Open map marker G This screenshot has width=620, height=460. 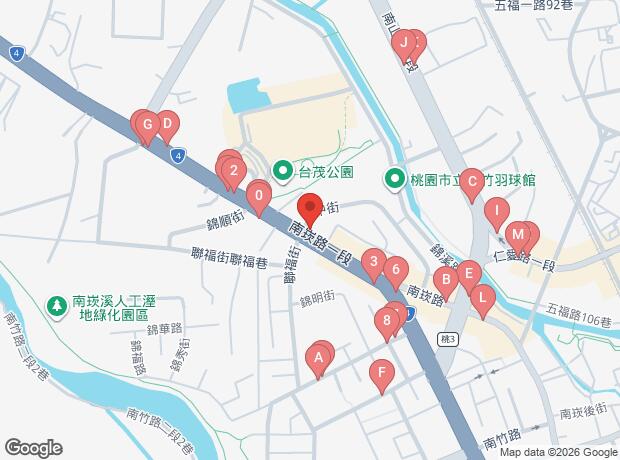[x=147, y=126]
